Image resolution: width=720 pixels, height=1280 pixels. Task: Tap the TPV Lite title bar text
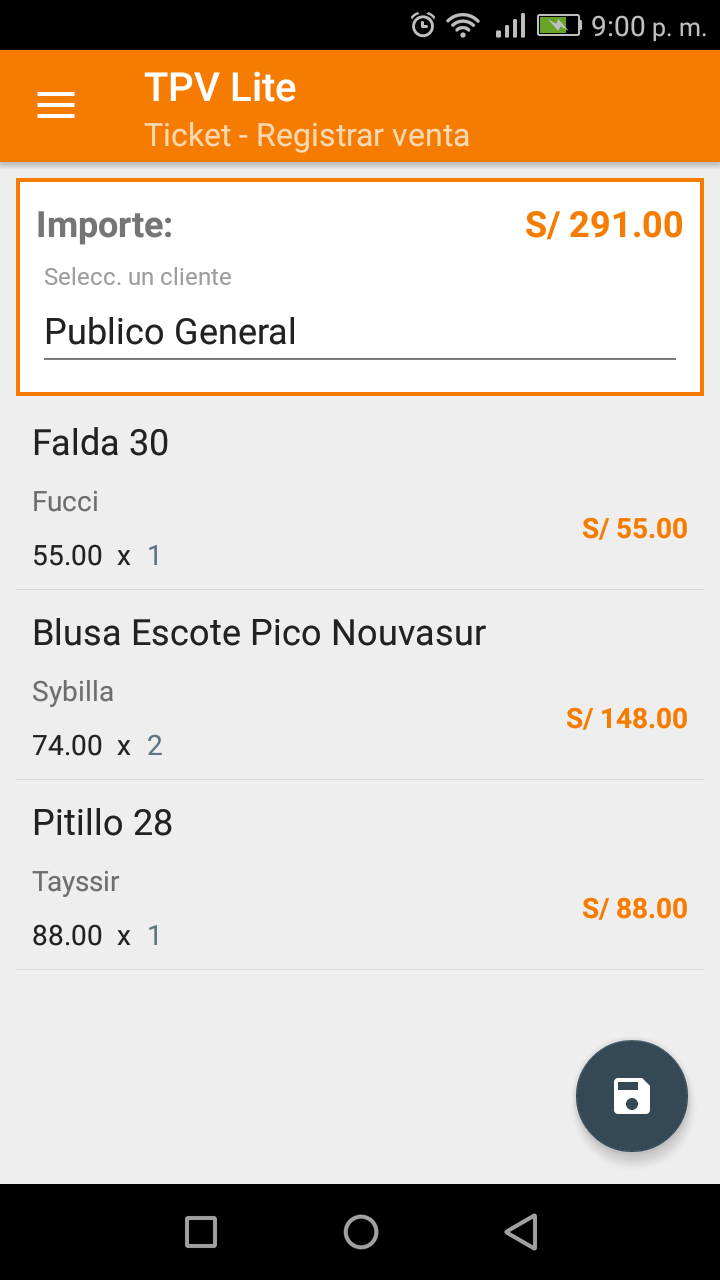click(x=220, y=87)
